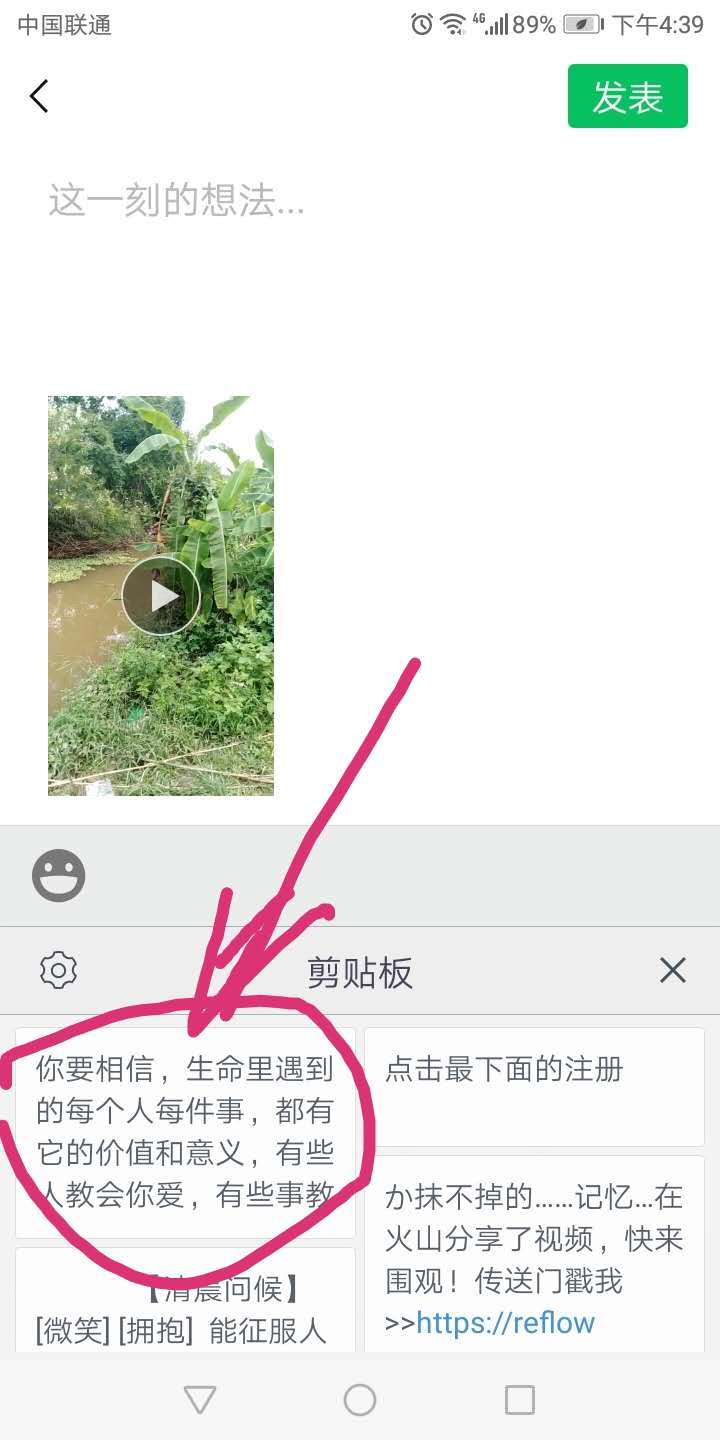
Task: Play the river video preview
Action: (160, 594)
